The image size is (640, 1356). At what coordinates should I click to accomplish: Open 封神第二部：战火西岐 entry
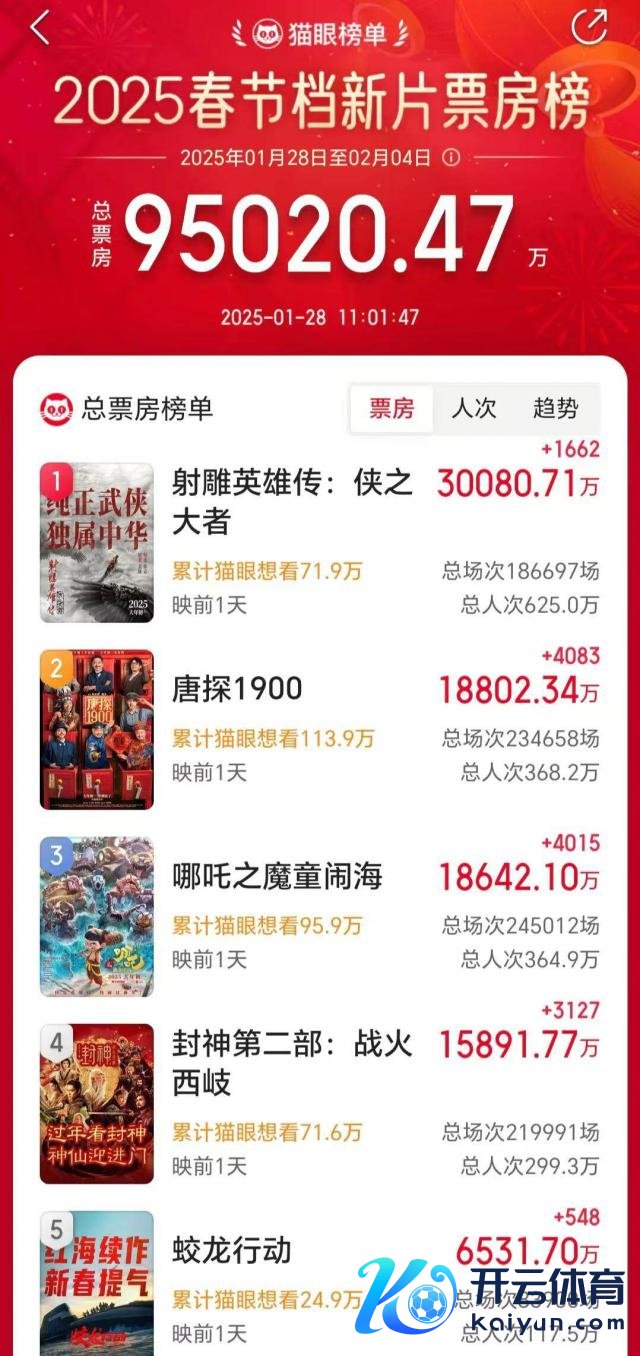pos(292,1064)
